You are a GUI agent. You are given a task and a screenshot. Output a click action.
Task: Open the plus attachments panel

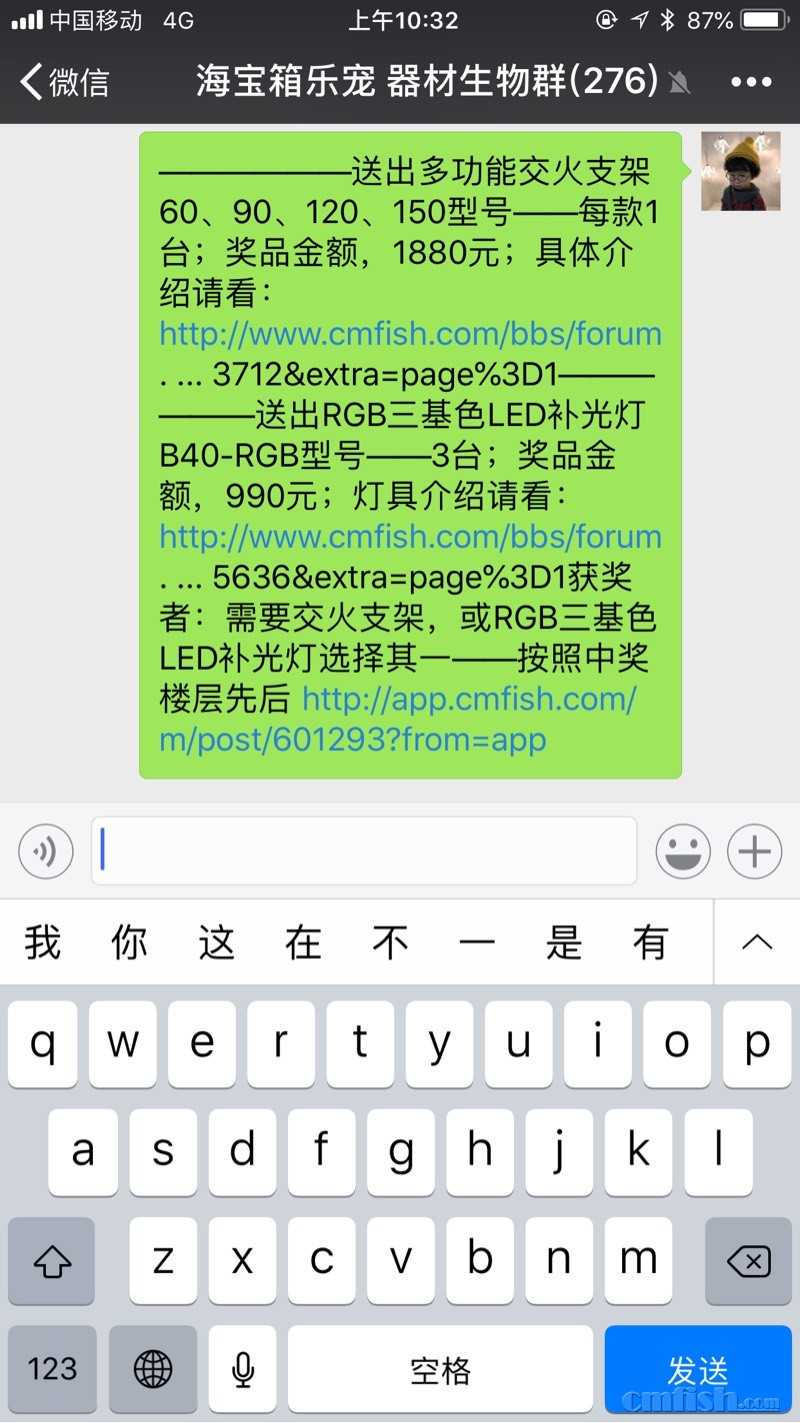coord(754,852)
